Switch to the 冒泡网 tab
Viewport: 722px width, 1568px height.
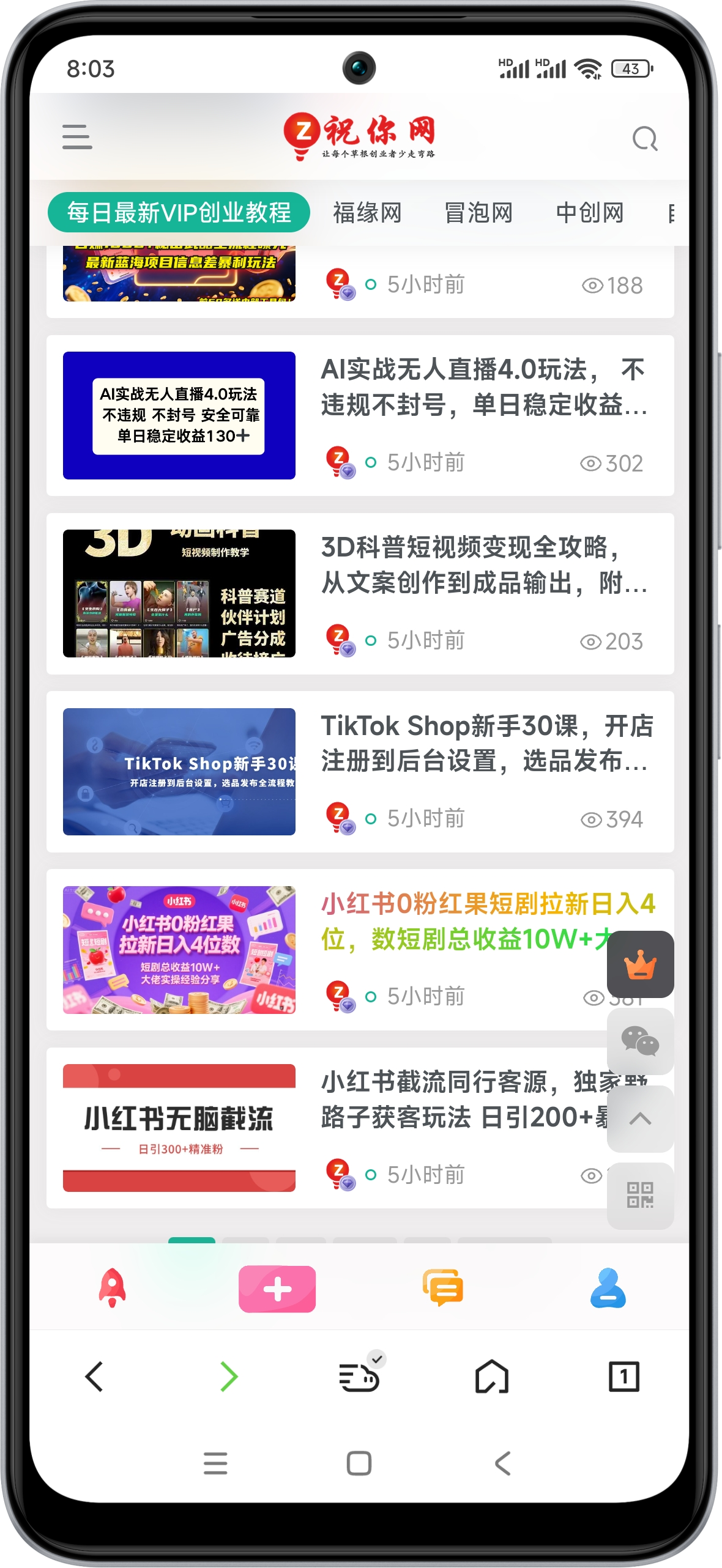[478, 213]
